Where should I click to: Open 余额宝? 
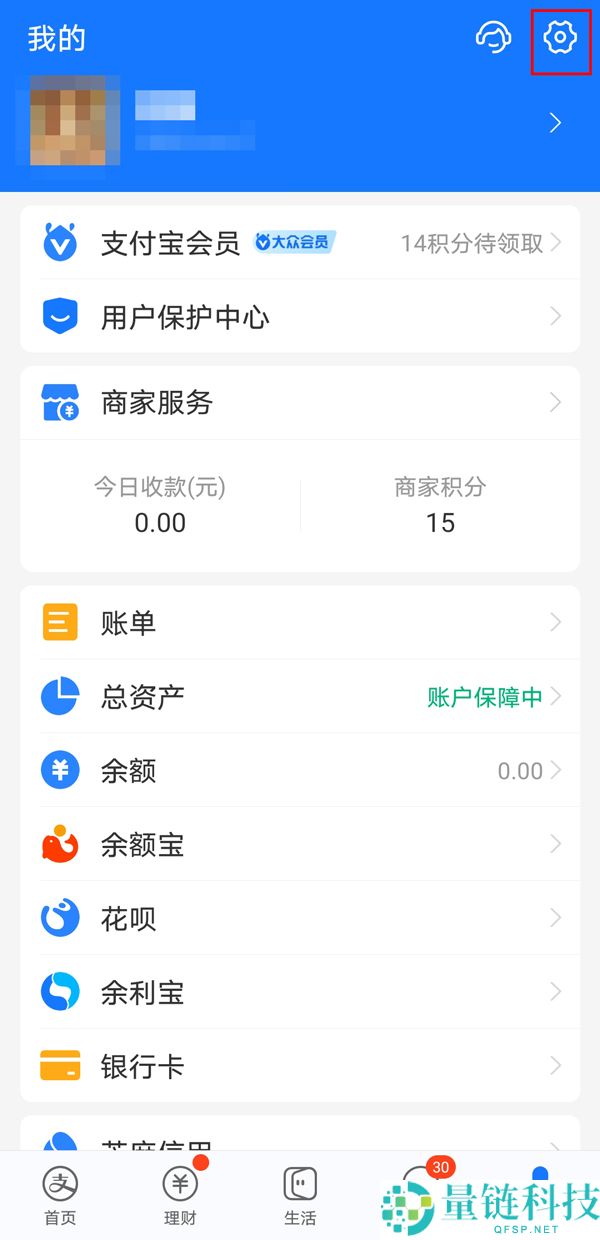[x=300, y=845]
